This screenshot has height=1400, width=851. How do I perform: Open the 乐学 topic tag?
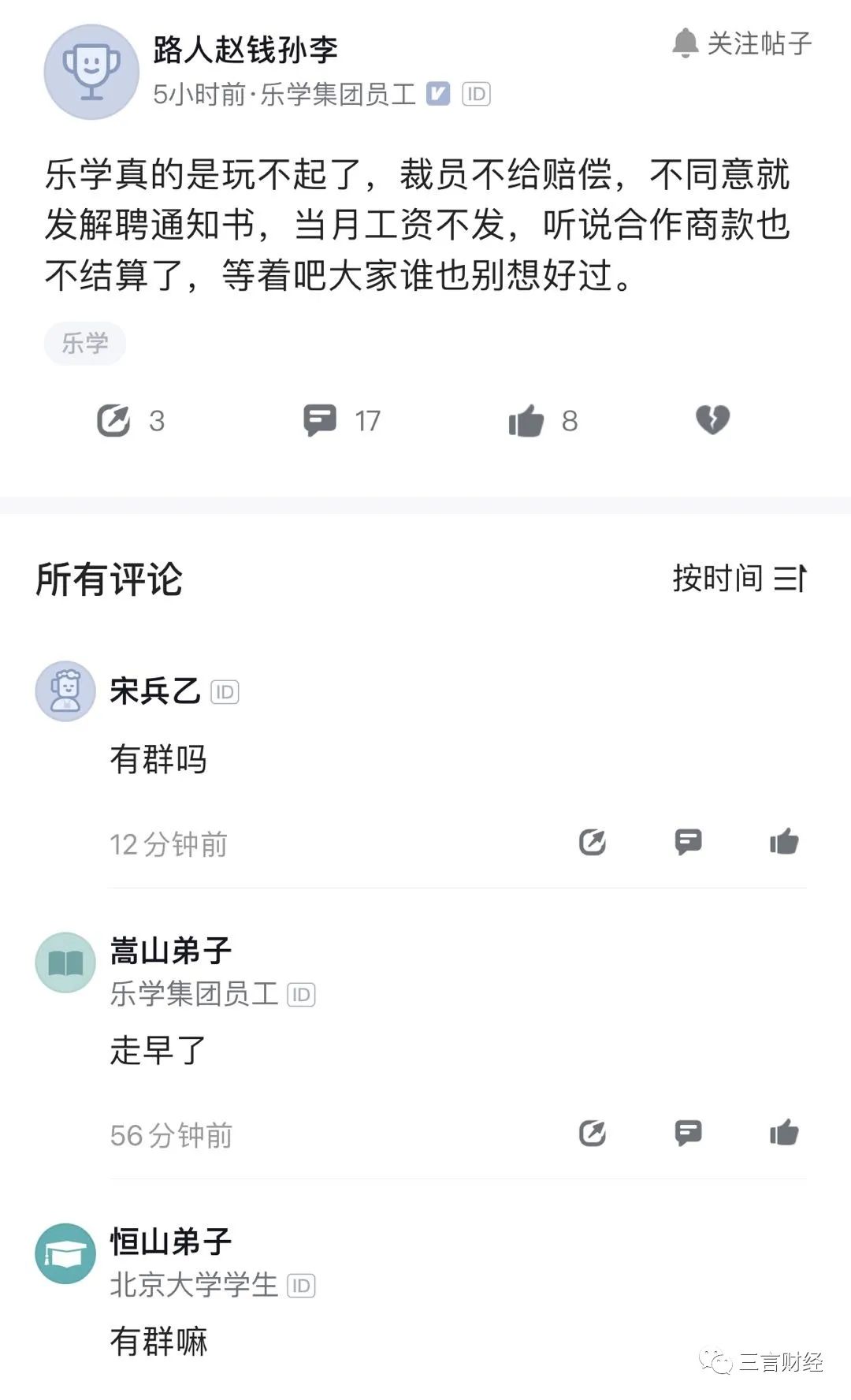(x=85, y=343)
